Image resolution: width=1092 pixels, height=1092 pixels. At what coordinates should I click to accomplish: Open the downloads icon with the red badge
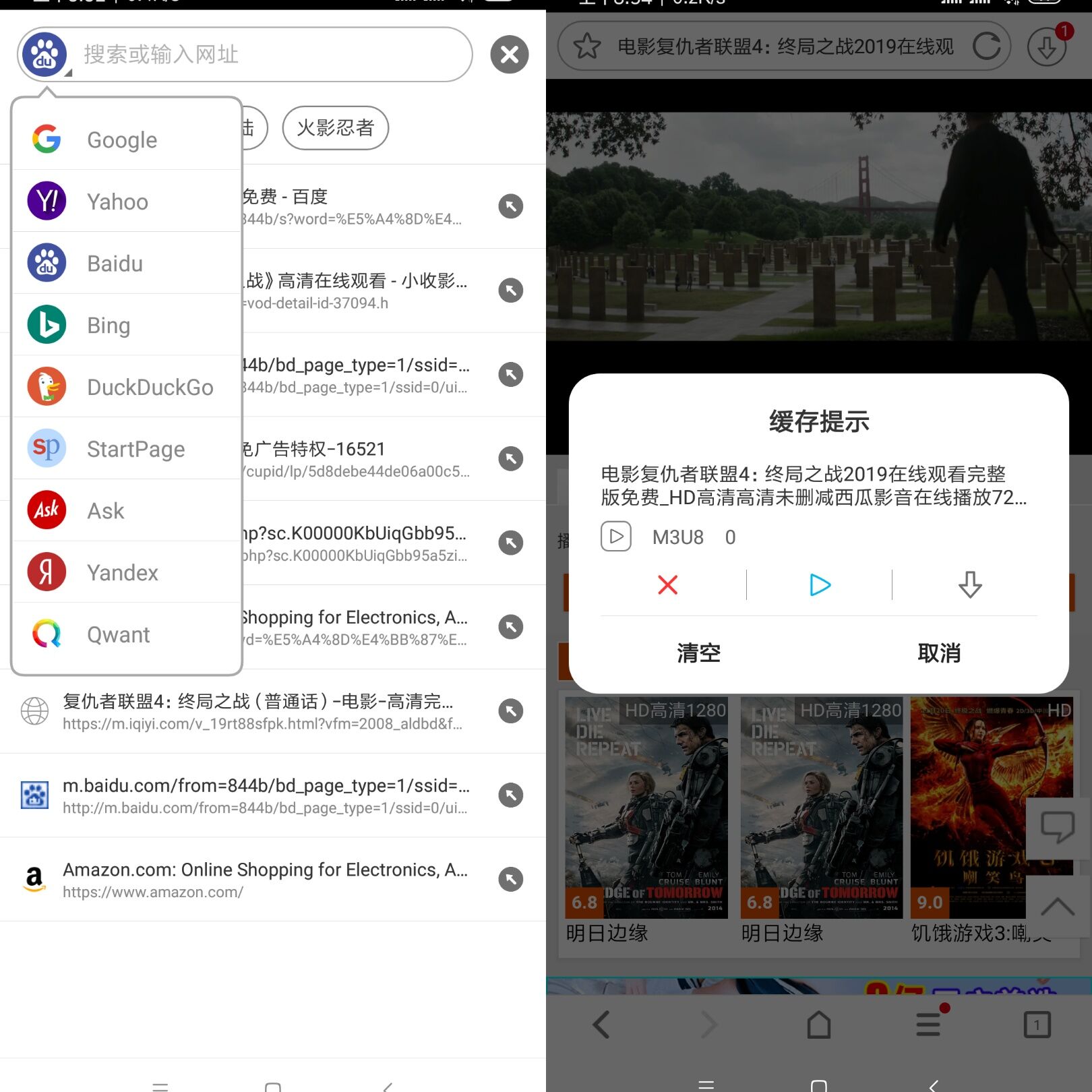(1047, 47)
